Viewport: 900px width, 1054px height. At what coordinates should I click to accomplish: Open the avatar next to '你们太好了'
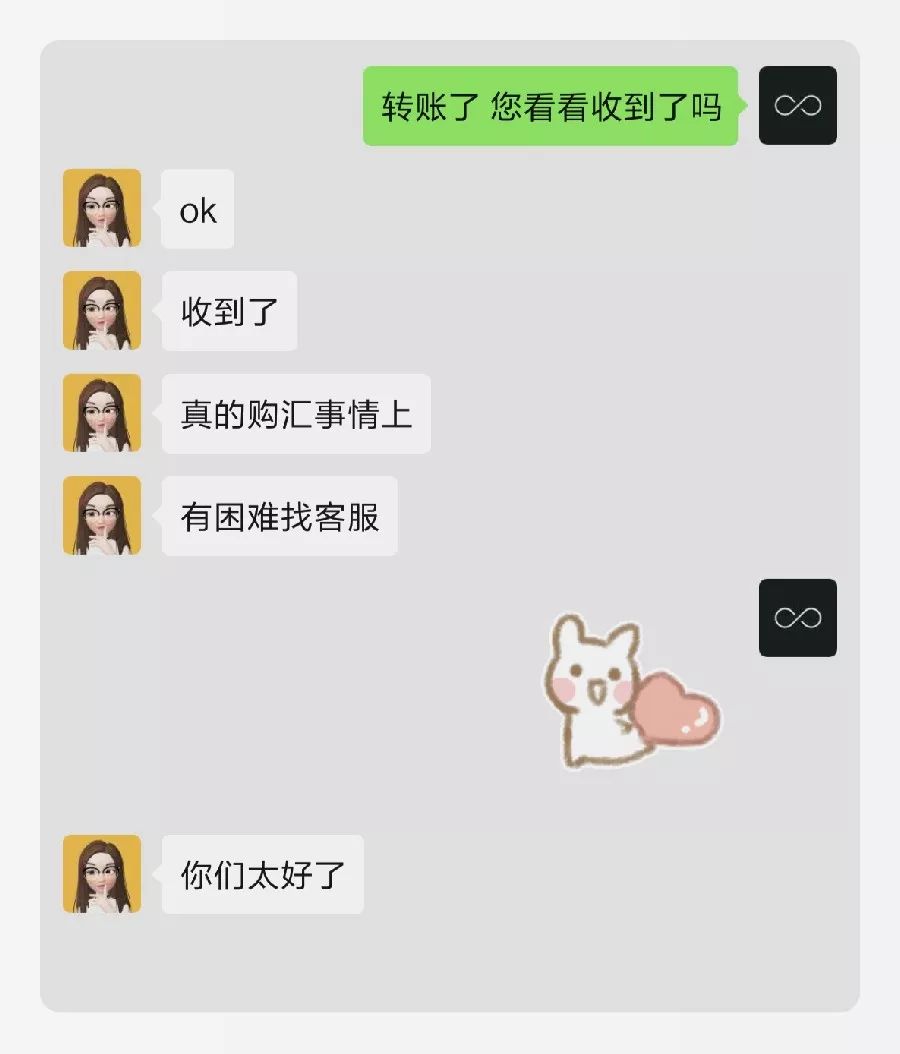[101, 873]
